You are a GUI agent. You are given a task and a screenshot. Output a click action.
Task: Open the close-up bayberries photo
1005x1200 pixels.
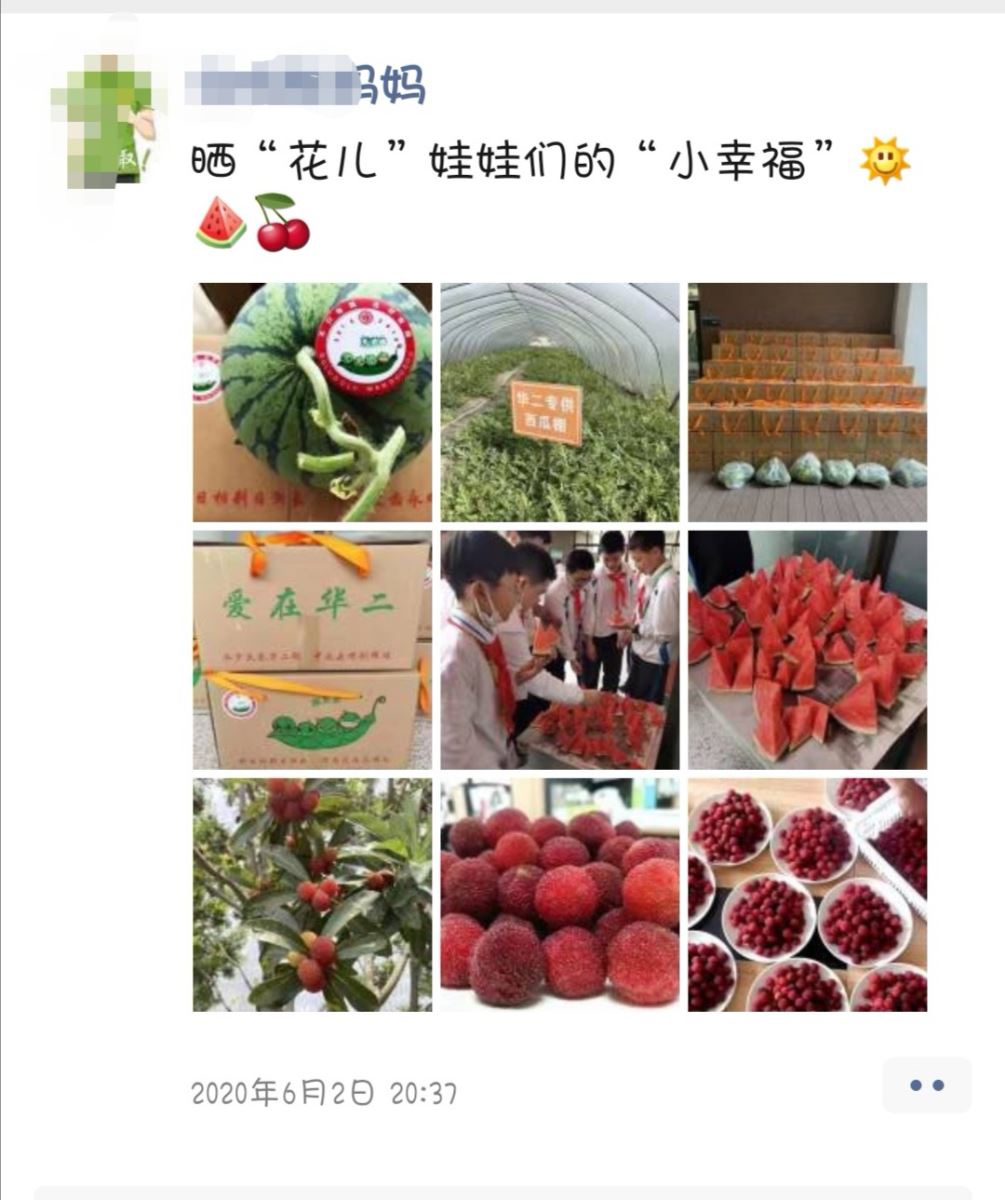560,895
